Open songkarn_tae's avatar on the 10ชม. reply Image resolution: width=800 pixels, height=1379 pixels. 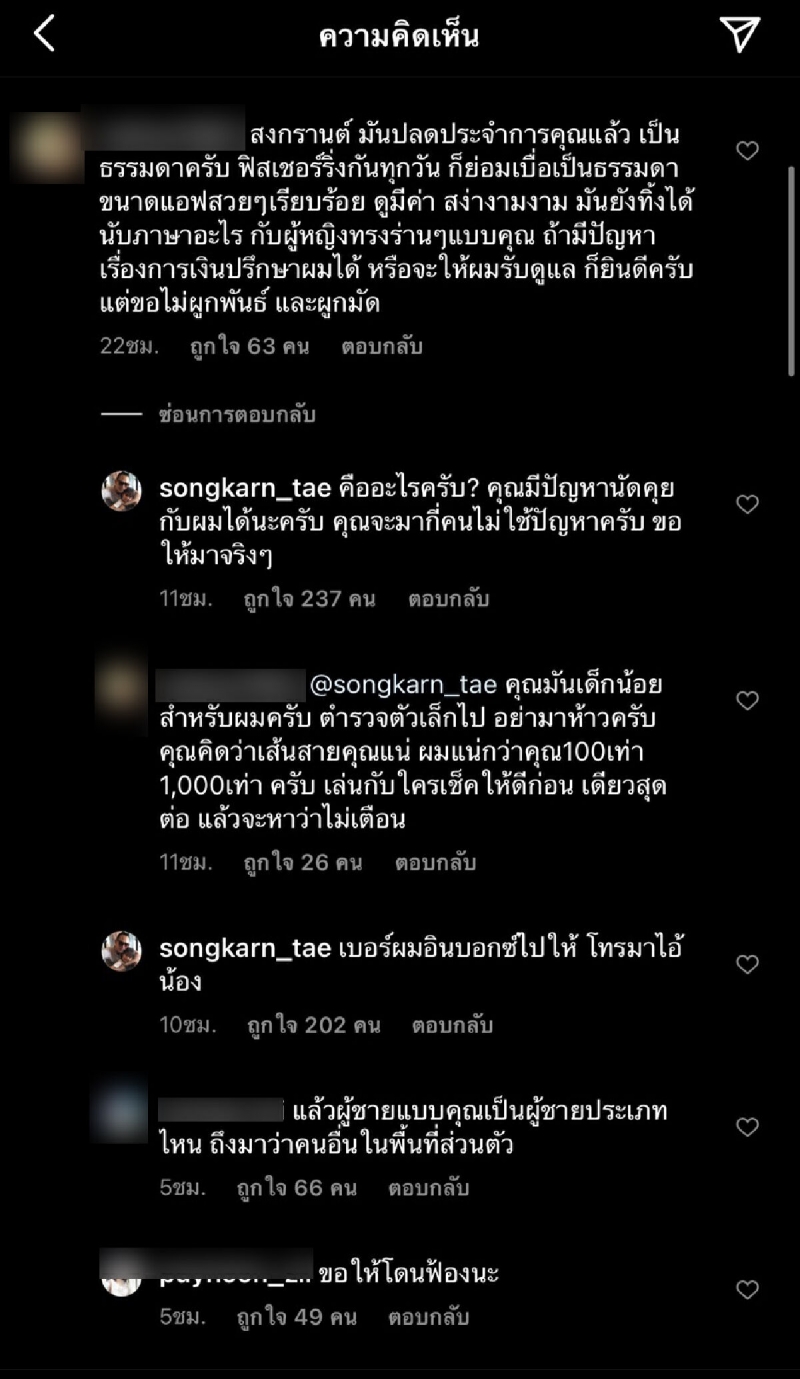click(122, 951)
